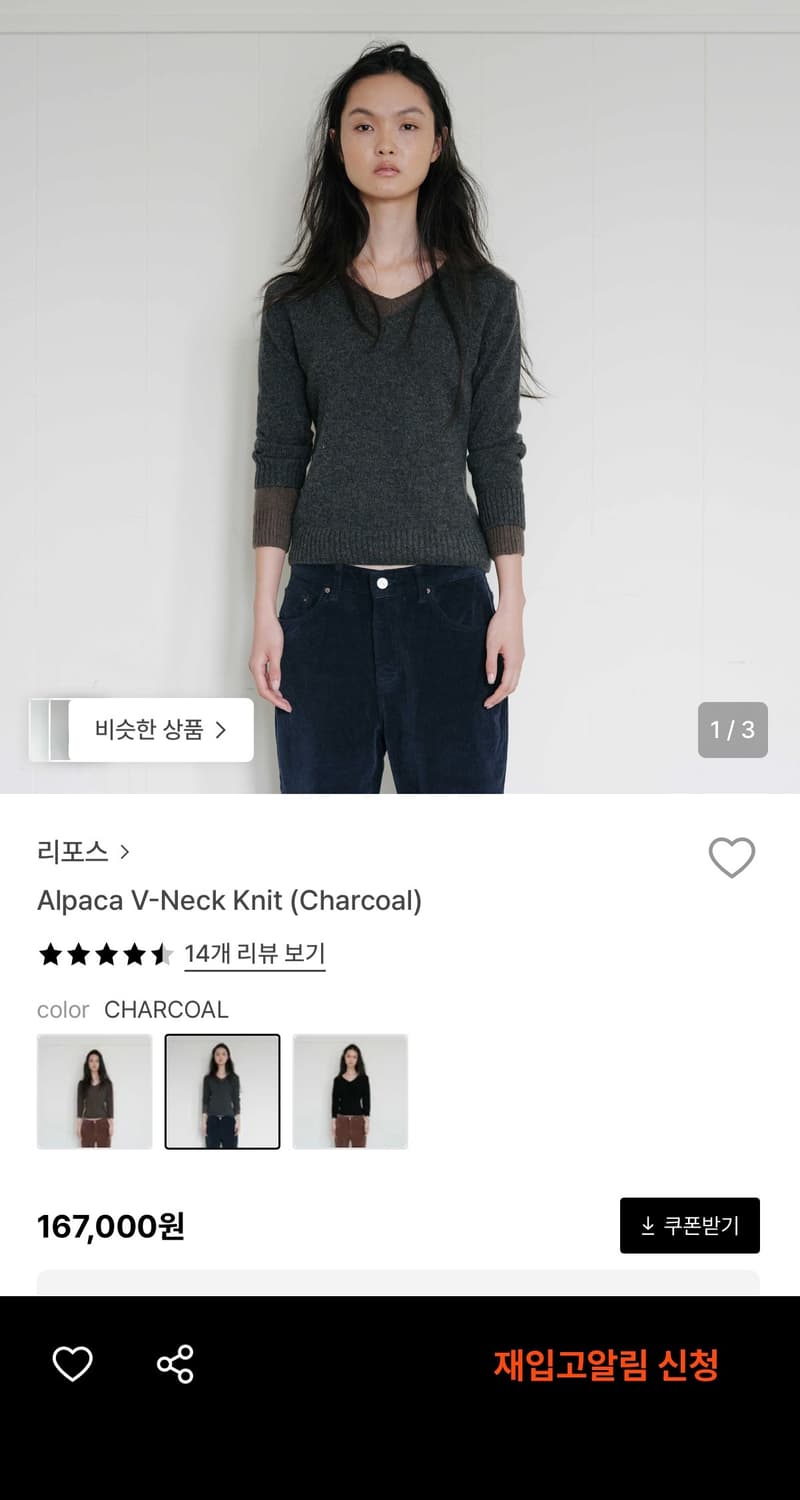Click the download icon on the 쿠폰받기 button
800x1500 pixels.
point(646,1224)
